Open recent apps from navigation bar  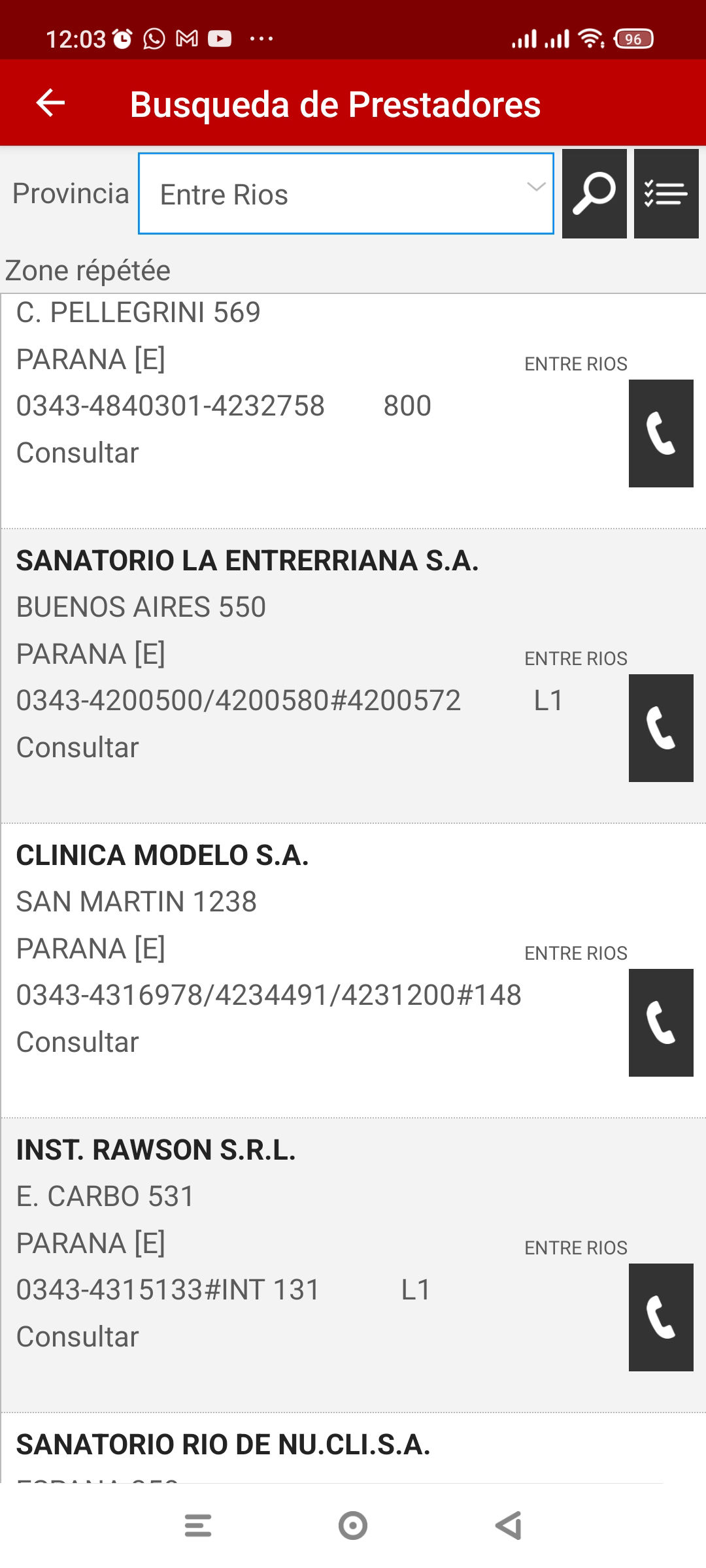(198, 1526)
